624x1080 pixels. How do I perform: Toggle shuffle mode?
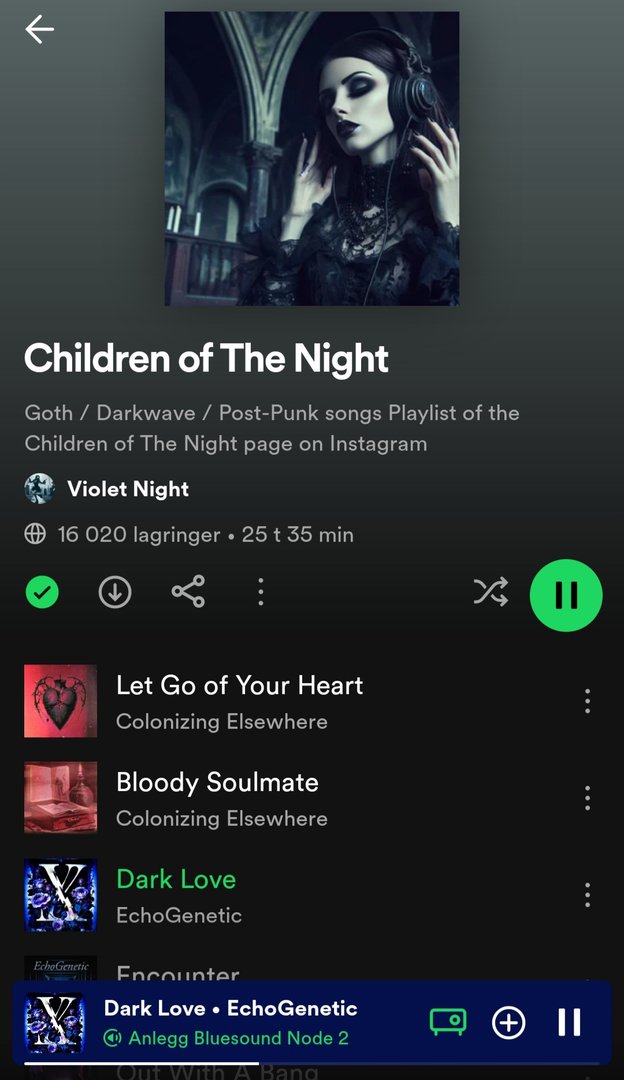pyautogui.click(x=490, y=593)
